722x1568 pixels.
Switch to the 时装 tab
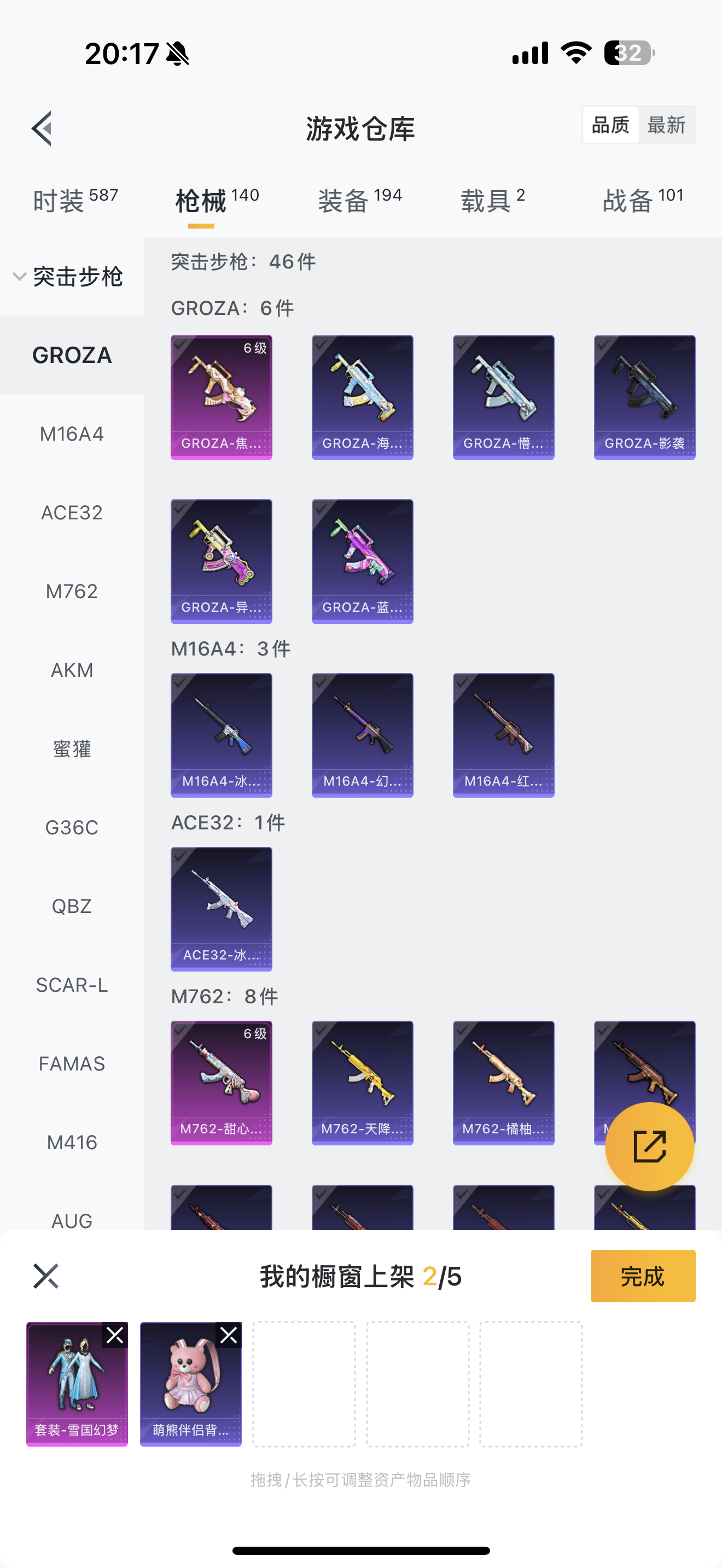[75, 200]
